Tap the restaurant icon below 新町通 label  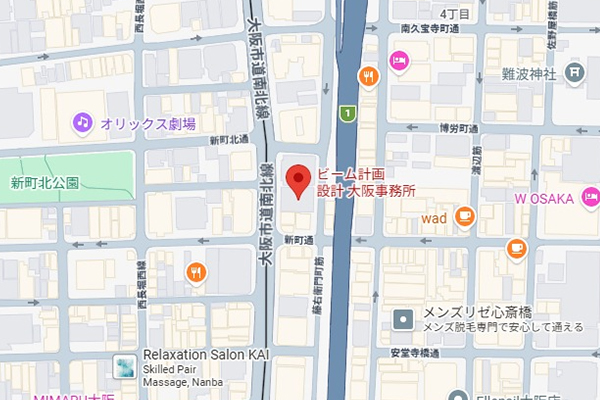click(197, 270)
